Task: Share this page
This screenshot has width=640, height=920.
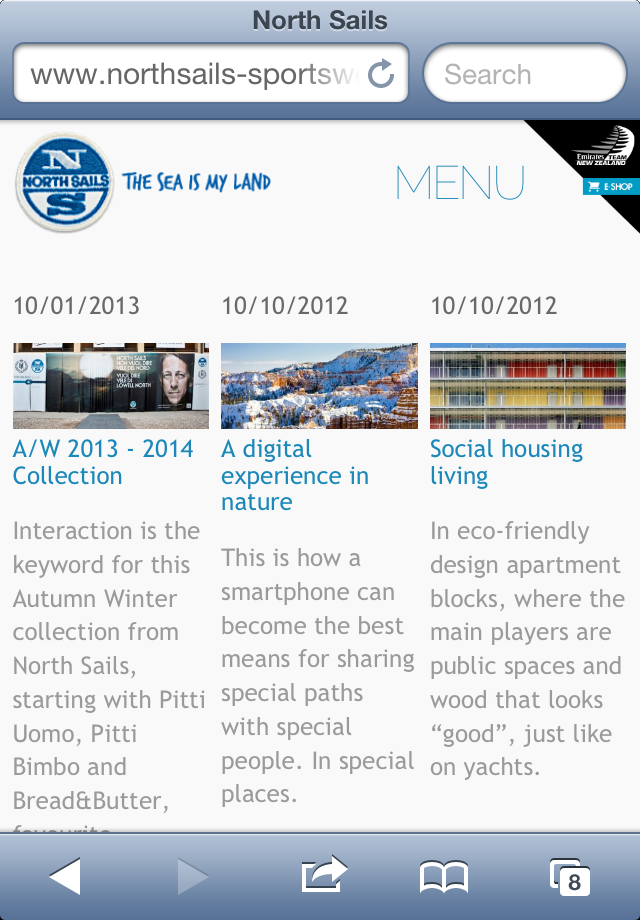Action: (x=324, y=877)
